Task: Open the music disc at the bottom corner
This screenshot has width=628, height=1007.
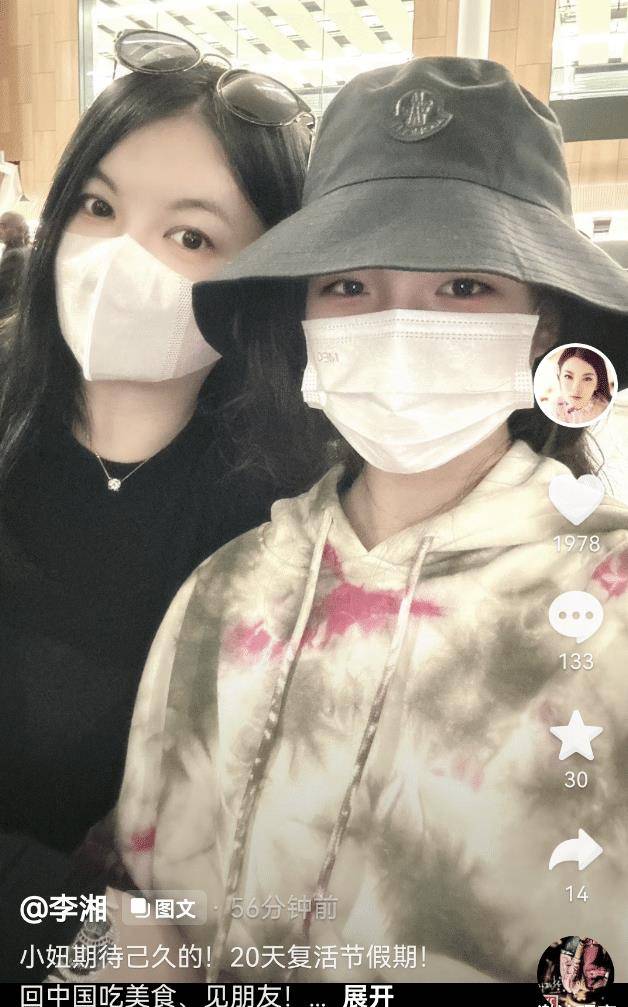Action: point(575,972)
